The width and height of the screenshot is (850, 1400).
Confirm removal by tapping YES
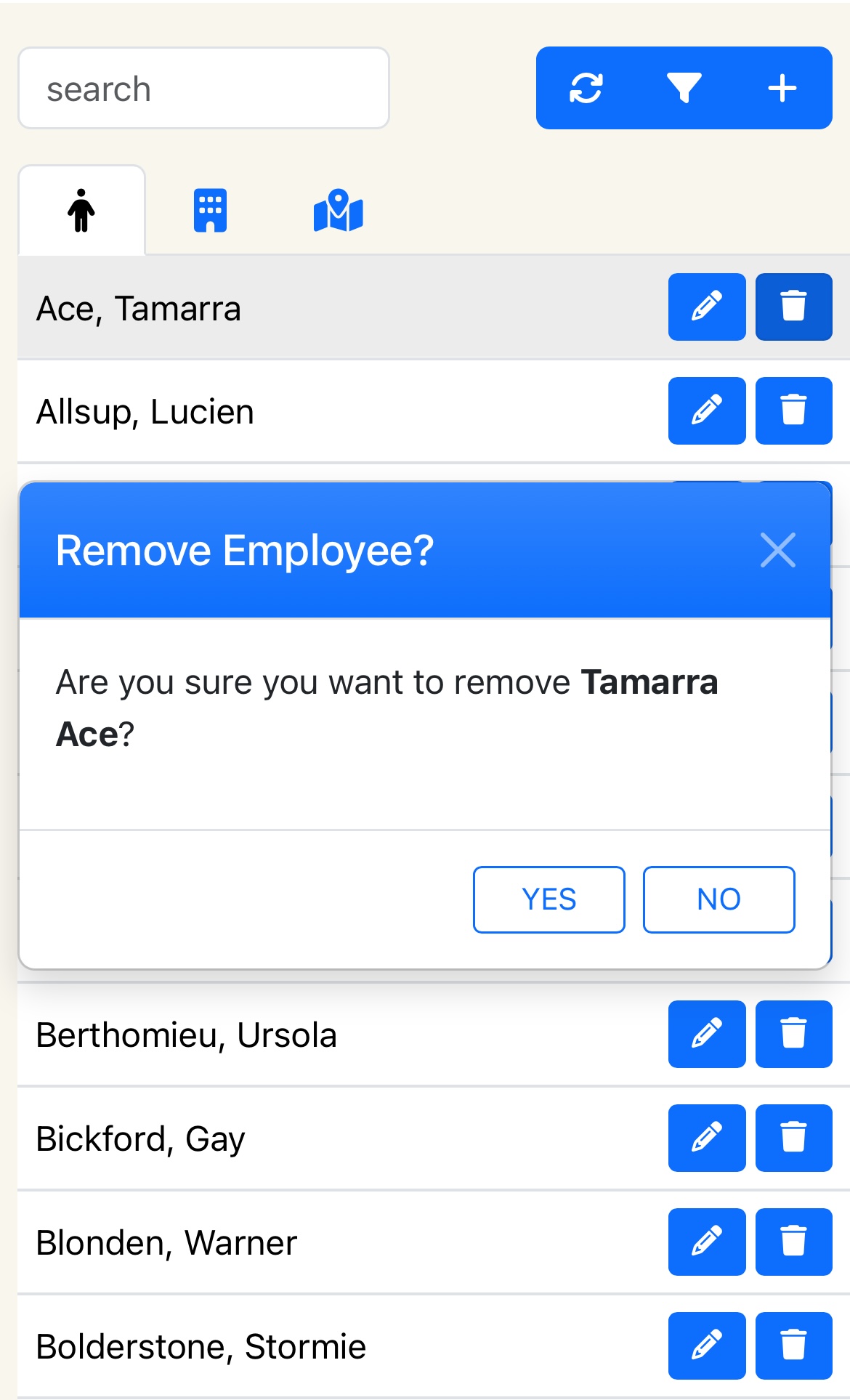(x=549, y=899)
